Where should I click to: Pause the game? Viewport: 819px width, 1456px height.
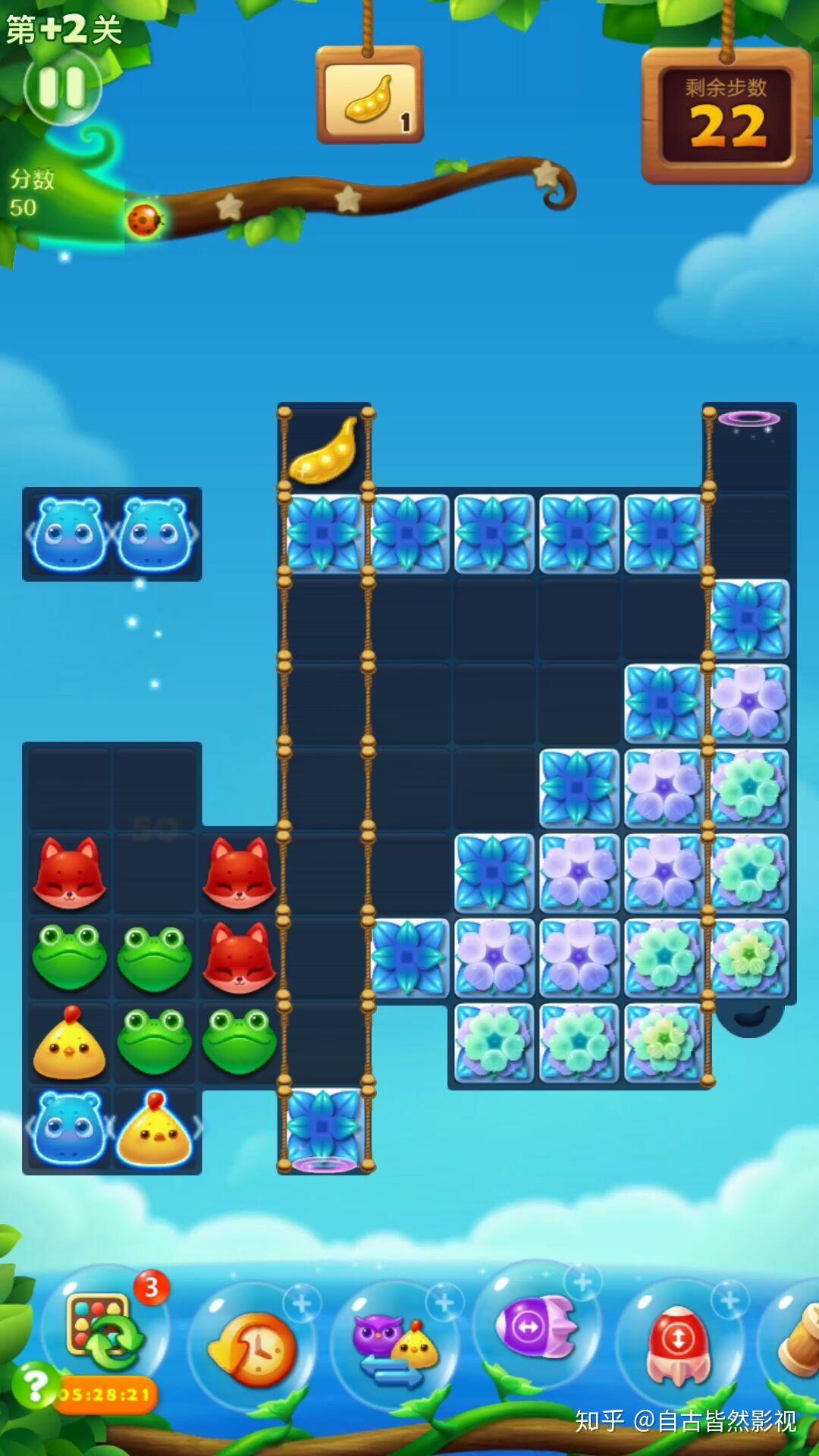coord(62,87)
